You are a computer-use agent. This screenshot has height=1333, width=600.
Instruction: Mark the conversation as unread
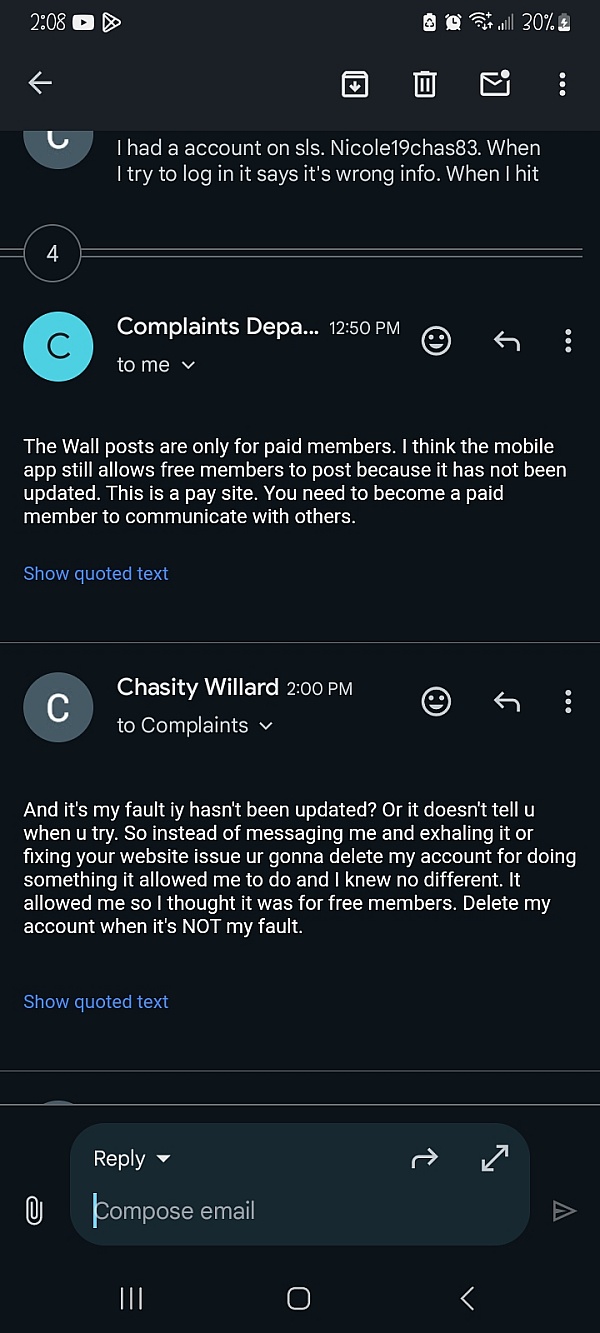[496, 83]
